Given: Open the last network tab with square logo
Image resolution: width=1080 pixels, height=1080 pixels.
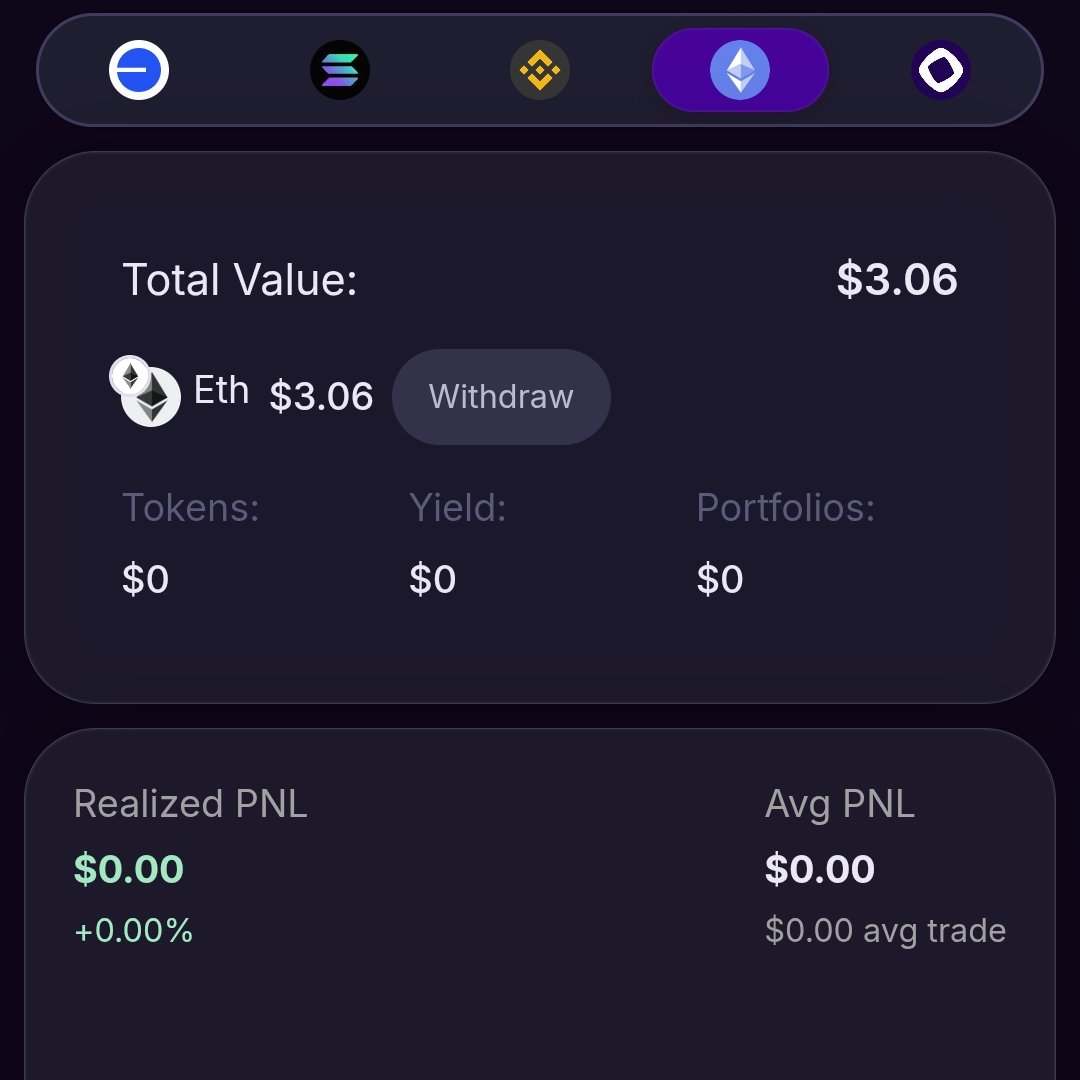Looking at the screenshot, I should (x=940, y=70).
